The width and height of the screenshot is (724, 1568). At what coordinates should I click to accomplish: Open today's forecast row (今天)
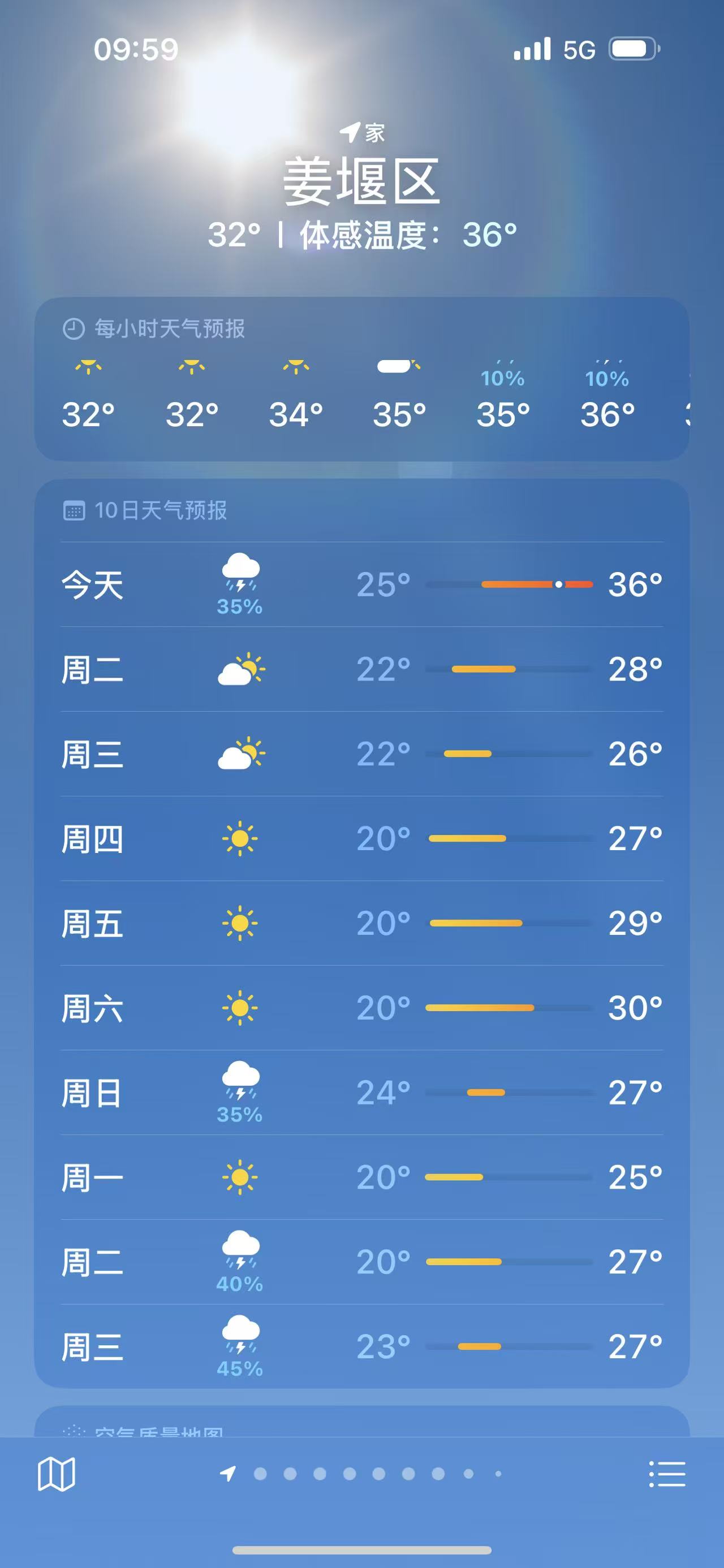(x=361, y=584)
